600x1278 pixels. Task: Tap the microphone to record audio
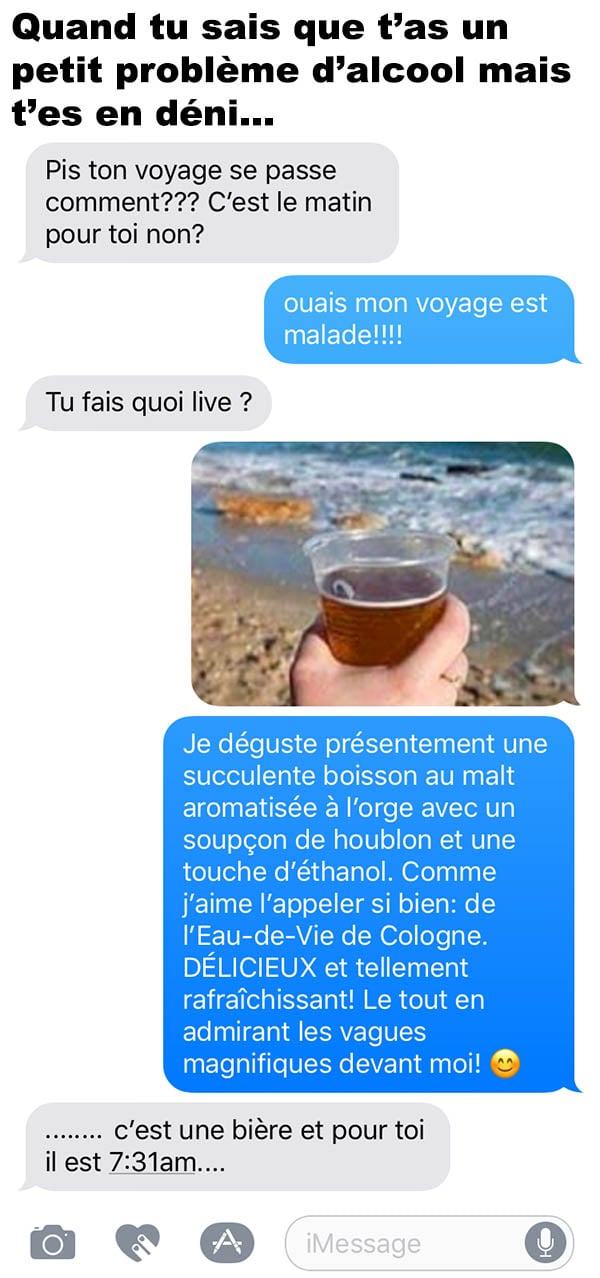coord(545,1243)
